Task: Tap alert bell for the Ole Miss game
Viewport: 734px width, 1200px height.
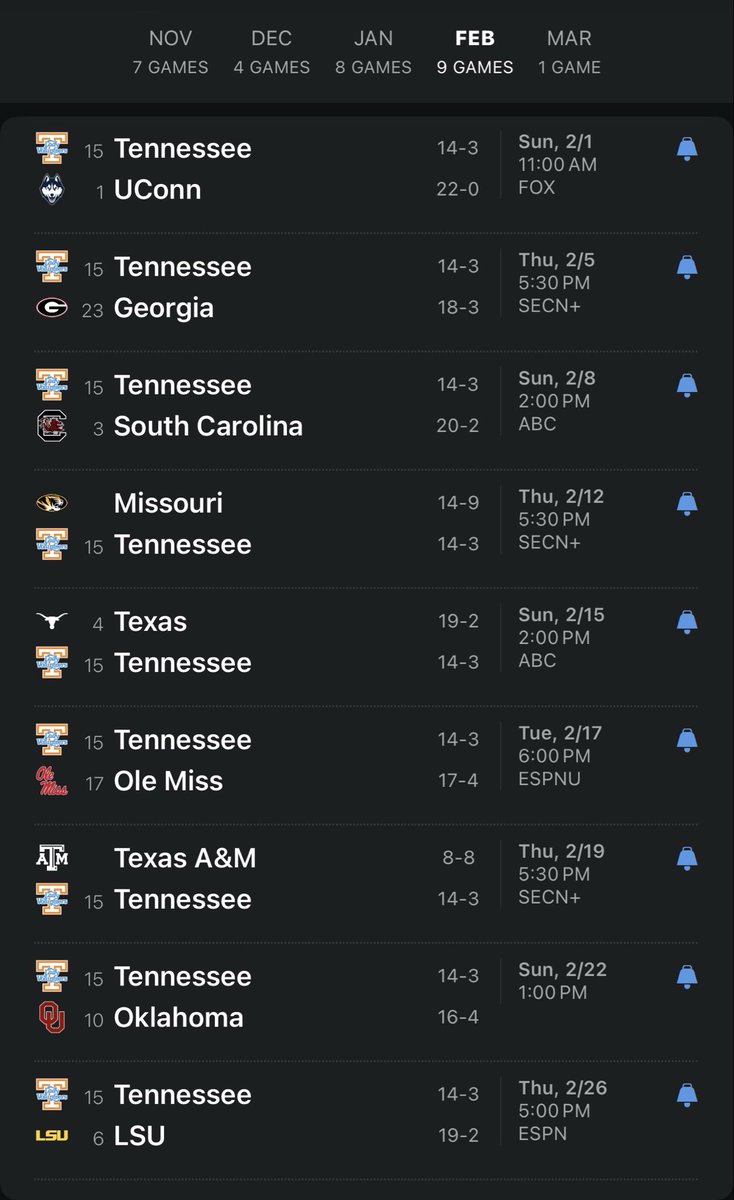Action: [687, 740]
